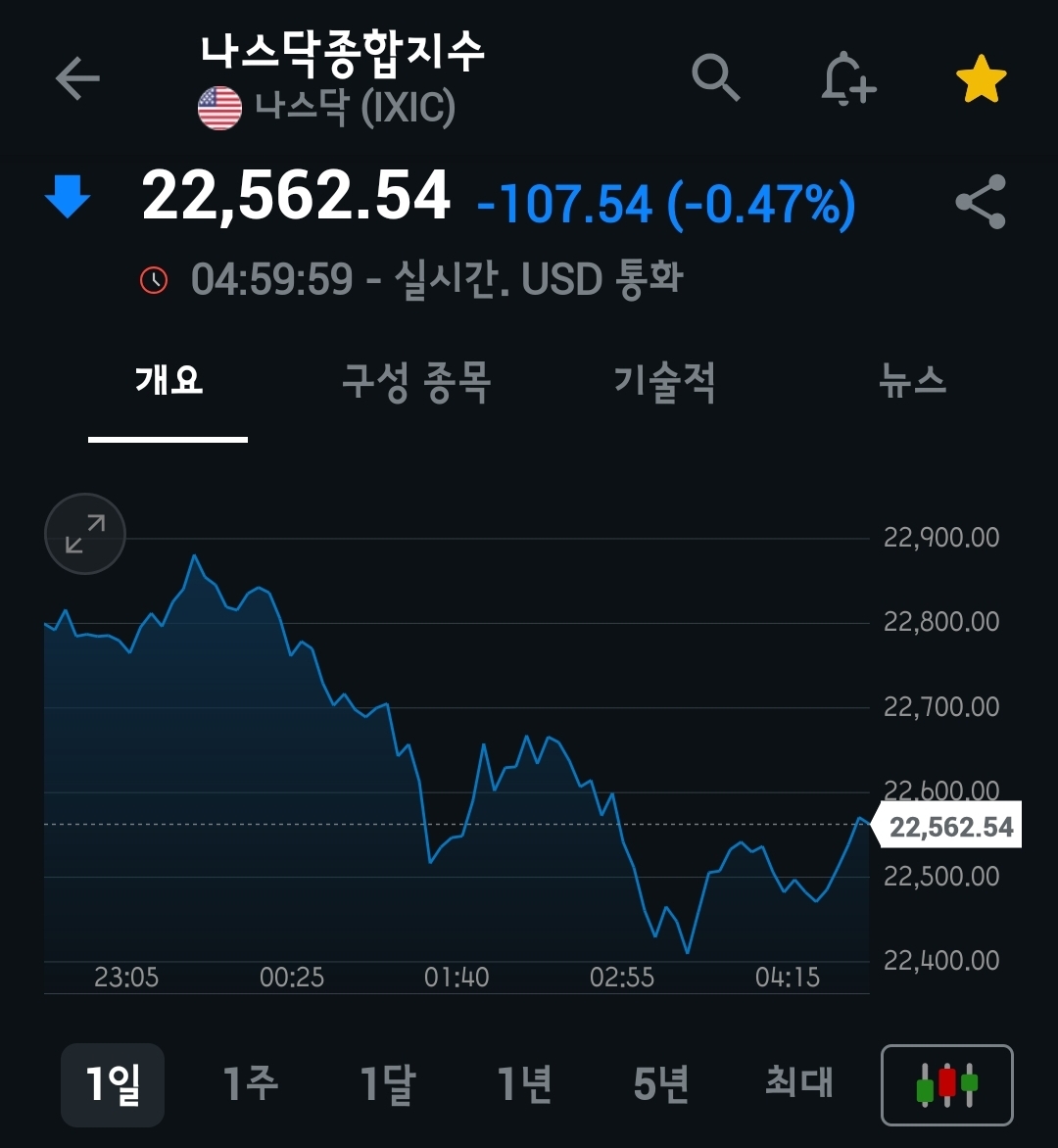Switch to candlestick chart view
Screen dimensions: 1058x1148
946,1085
